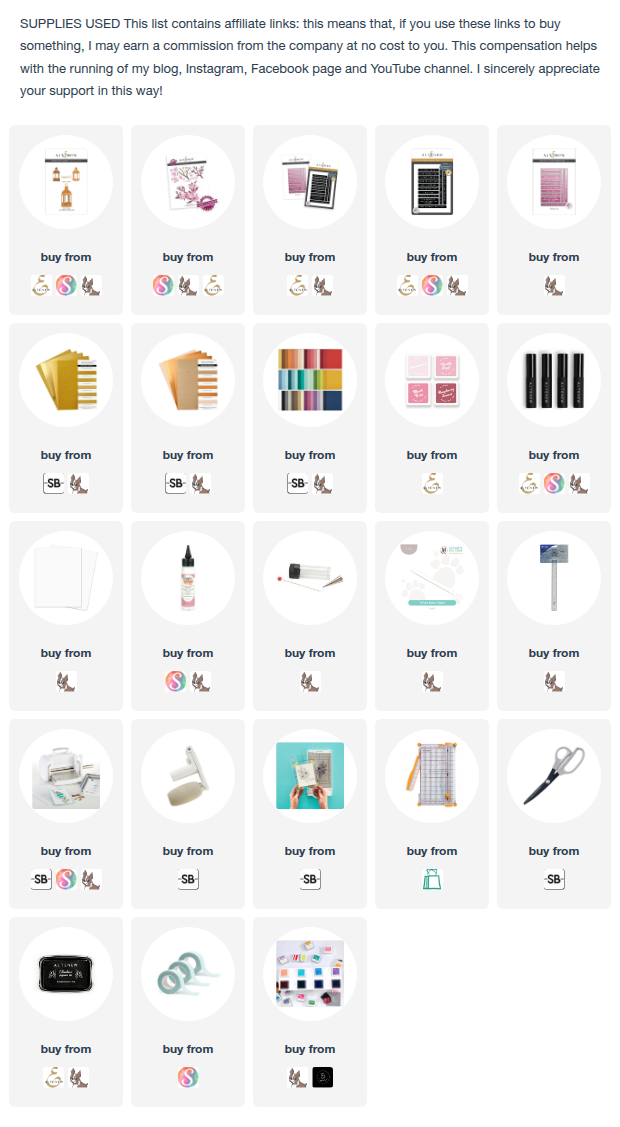Open the white die cutting machine tile
The image size is (620, 1127).
[x=66, y=776]
